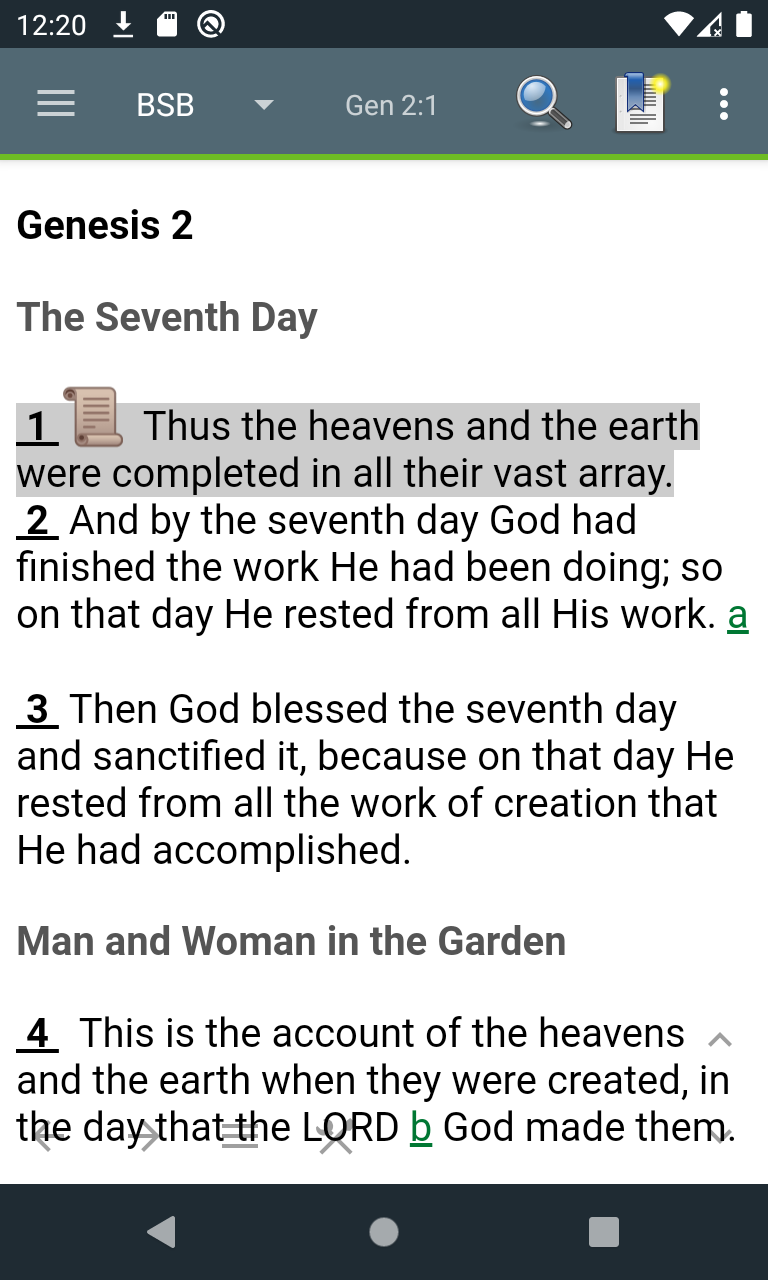Close the overlay toolbar with the X
The width and height of the screenshot is (768, 1280).
[336, 1136]
